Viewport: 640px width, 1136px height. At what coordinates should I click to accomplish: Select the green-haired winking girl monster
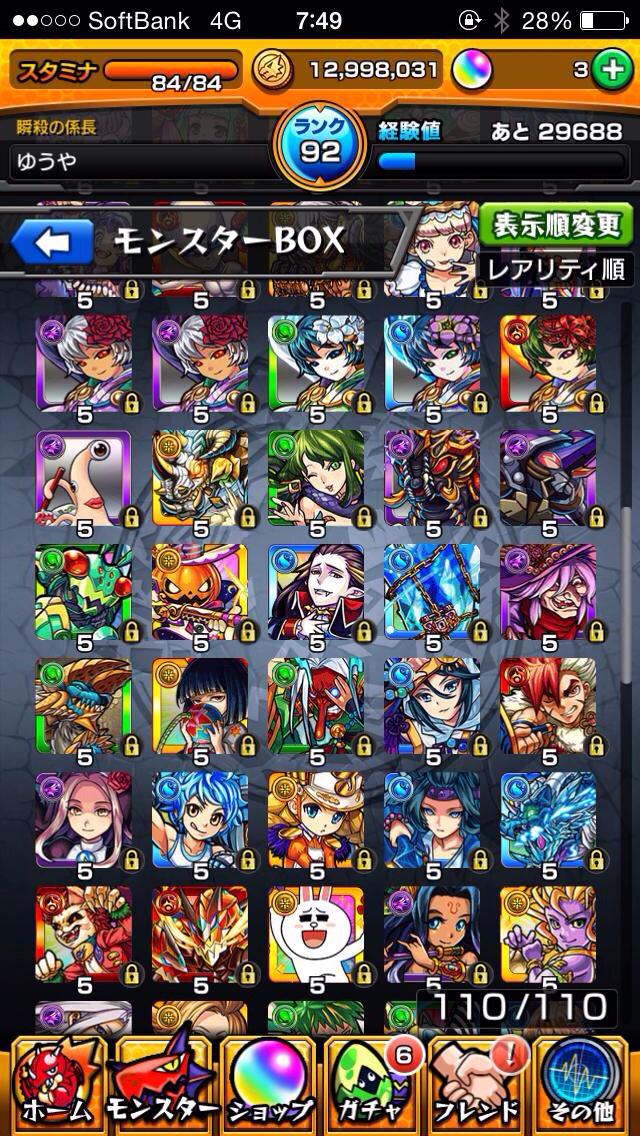315,477
